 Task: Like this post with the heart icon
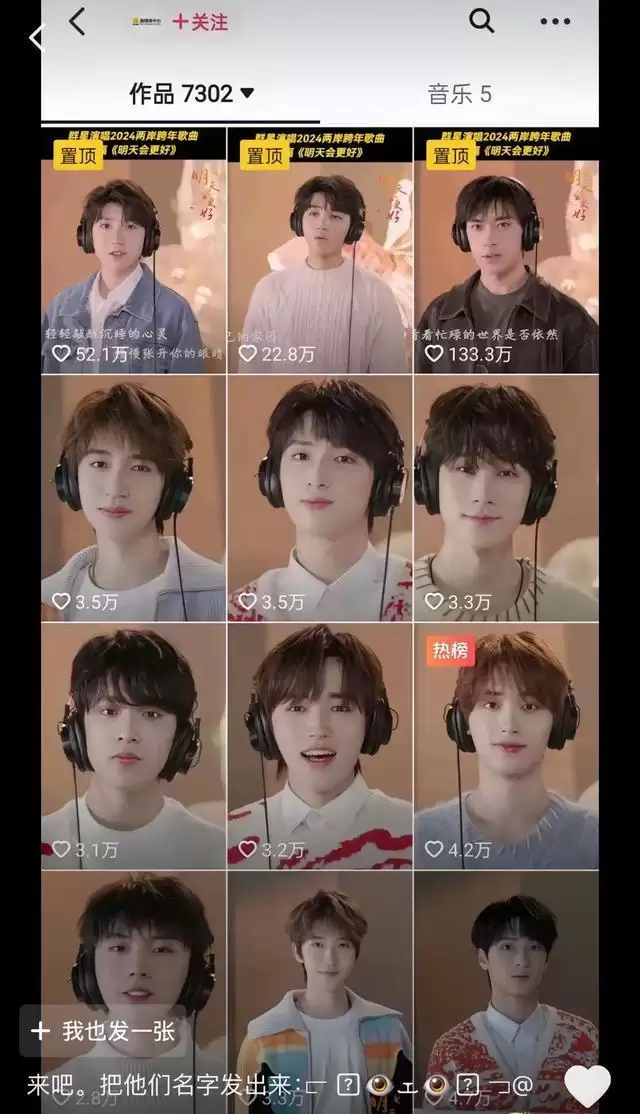click(587, 1086)
